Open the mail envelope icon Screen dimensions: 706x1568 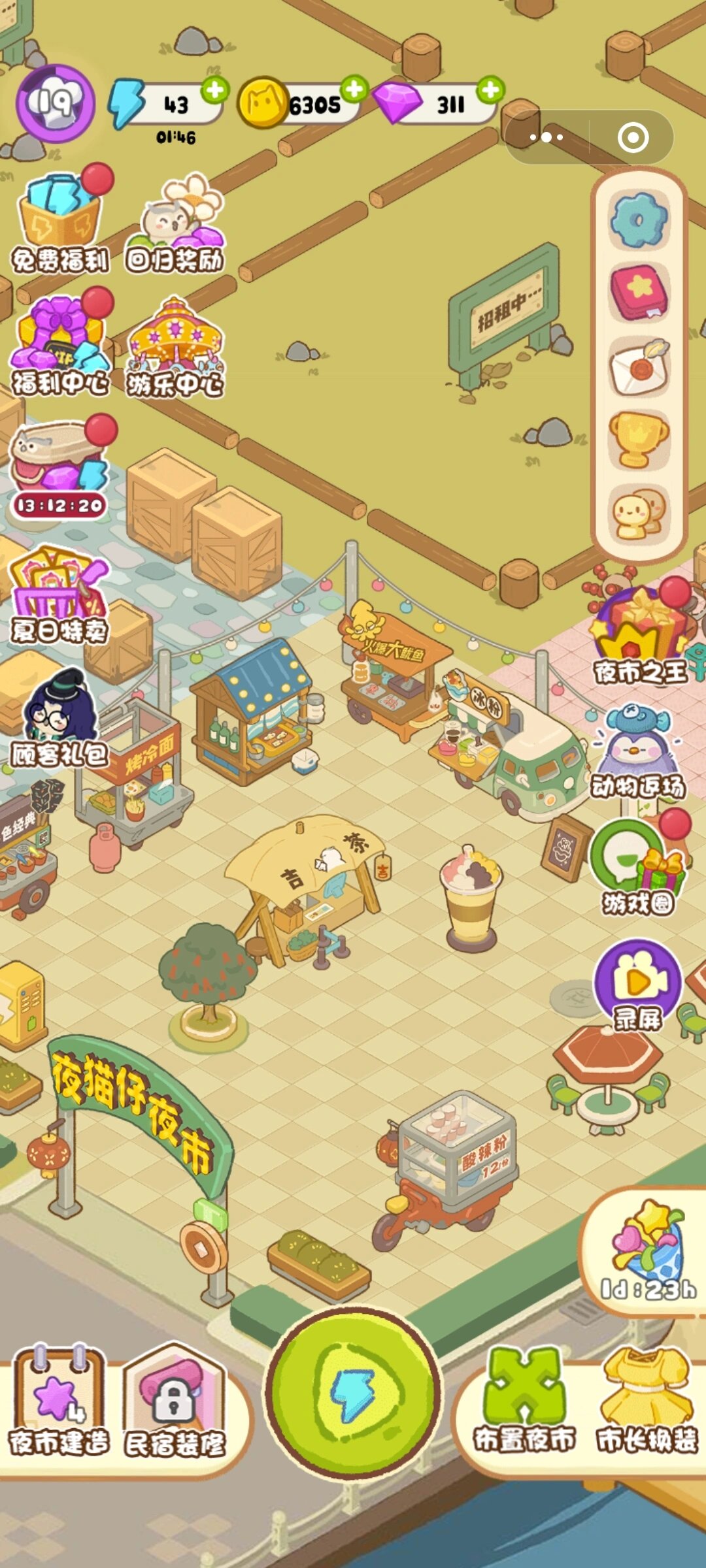tap(639, 365)
